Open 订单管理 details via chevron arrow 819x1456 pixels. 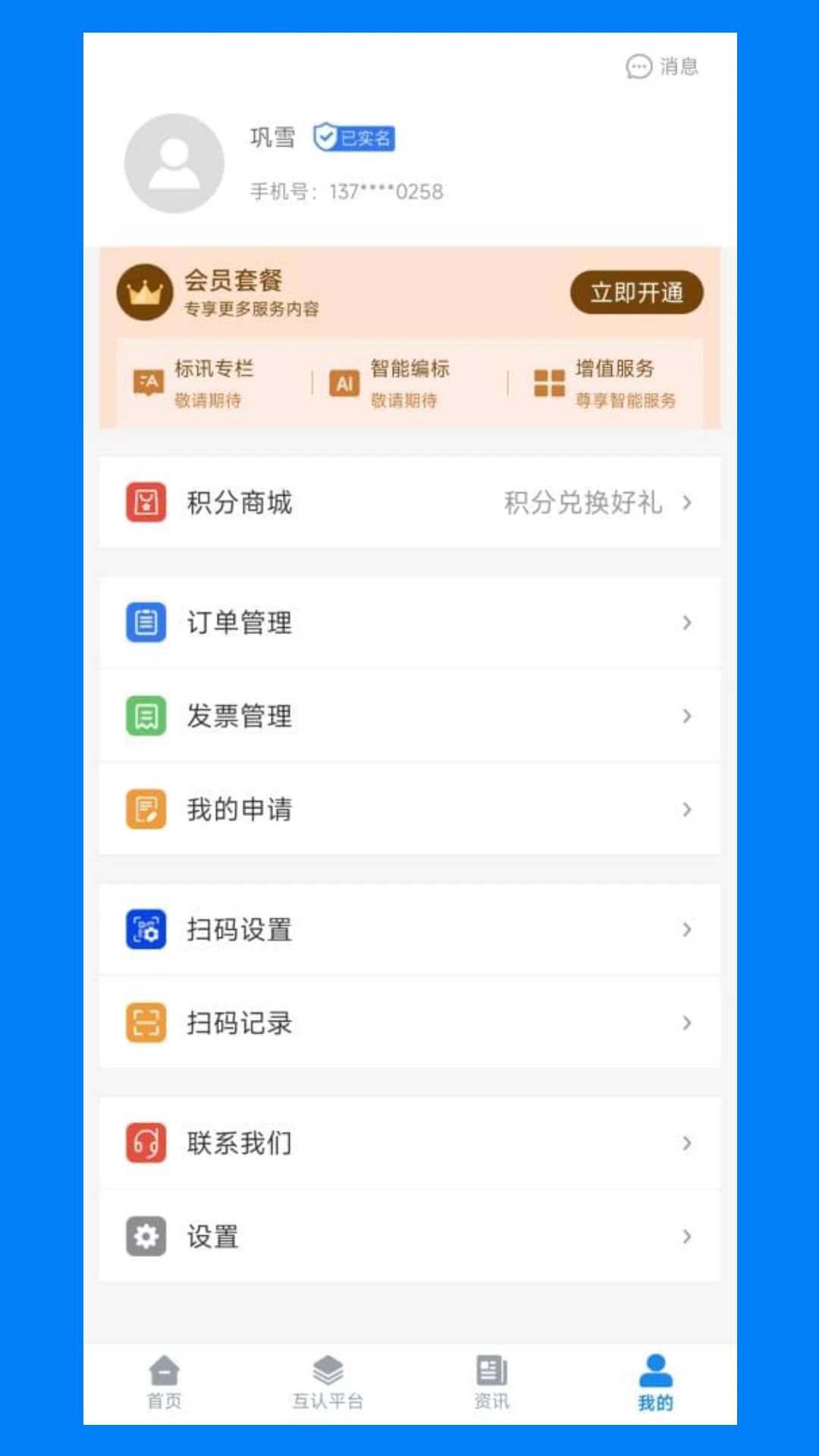click(x=687, y=622)
